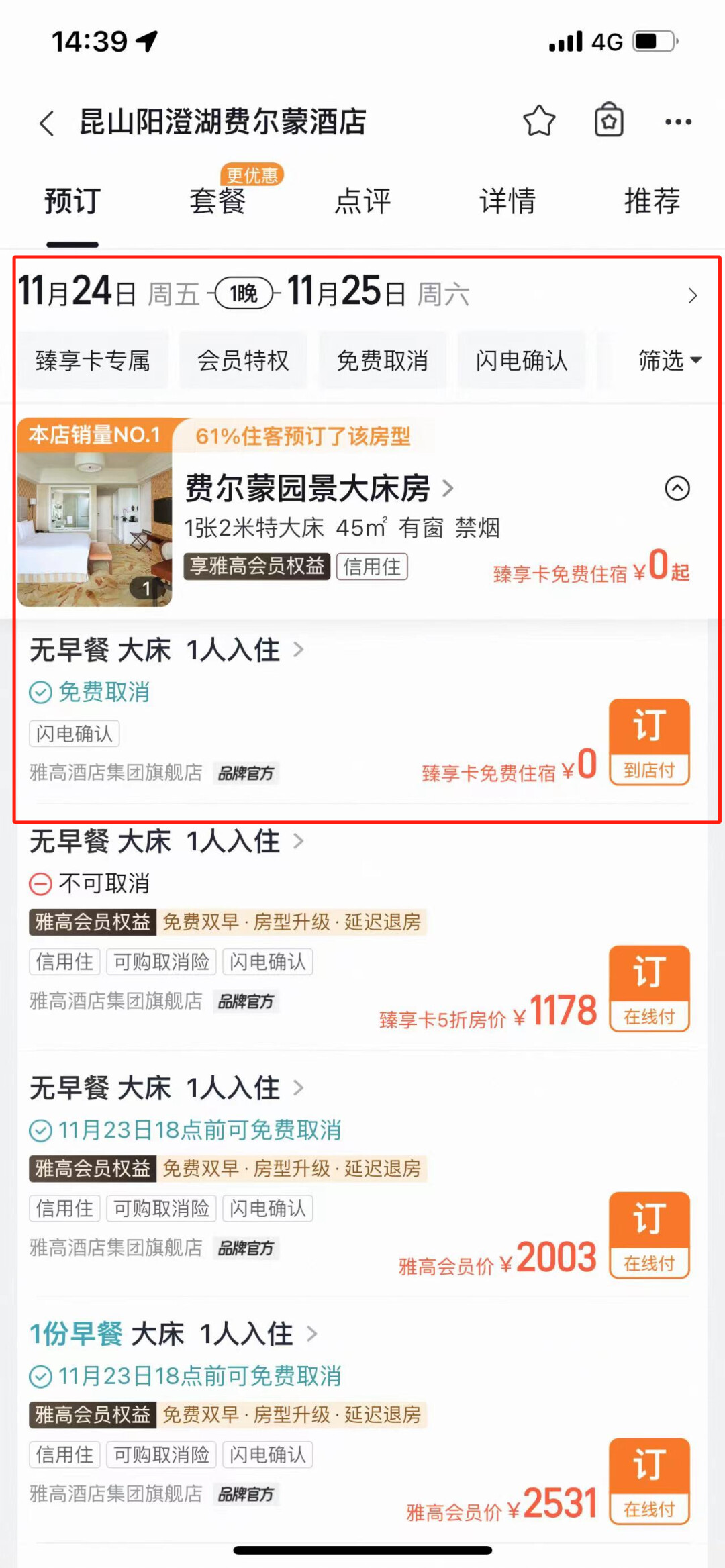
Task: Select the 臻享卡专属 filter chip
Action: pyautogui.click(x=93, y=361)
